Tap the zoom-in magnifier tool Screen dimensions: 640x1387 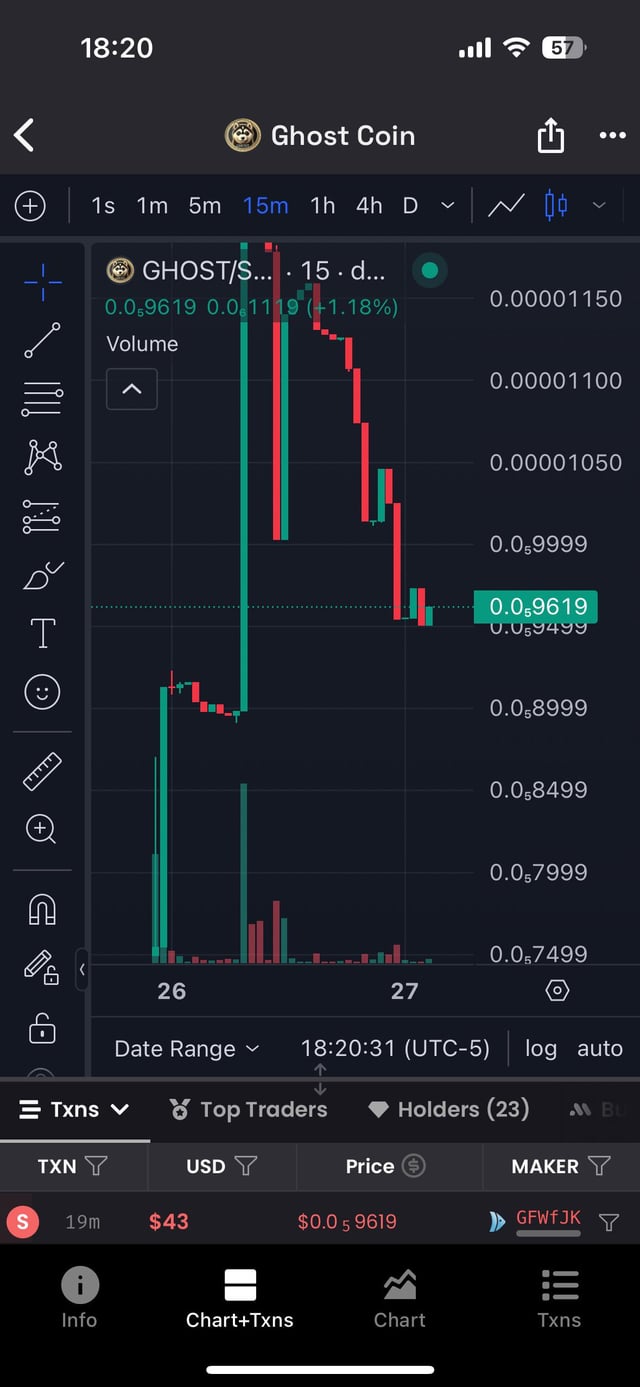42,829
